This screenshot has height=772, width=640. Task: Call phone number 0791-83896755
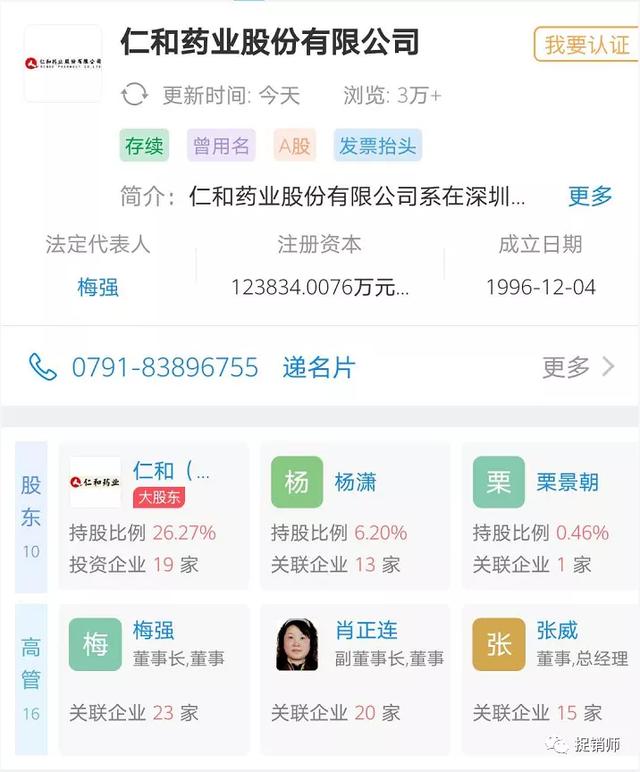164,367
